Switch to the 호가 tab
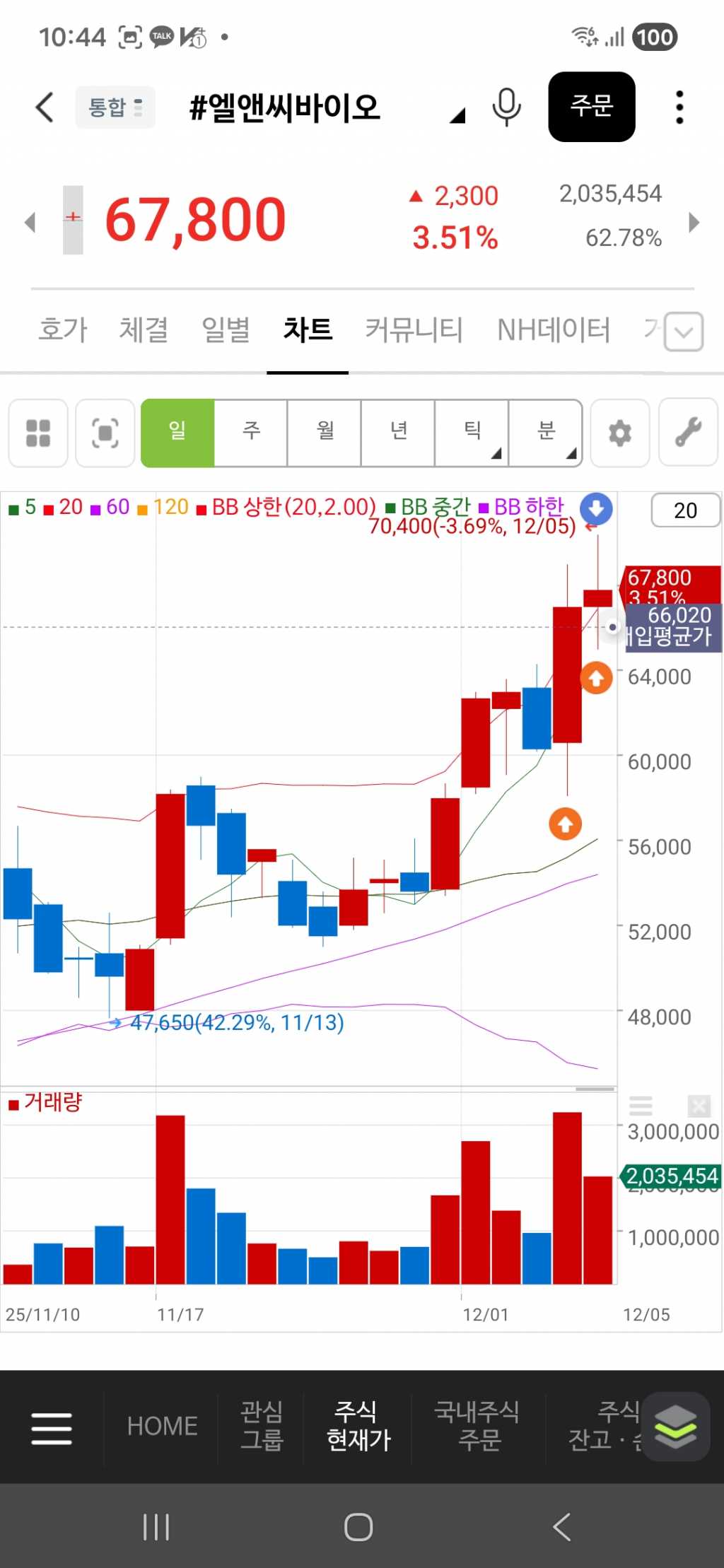The height and width of the screenshot is (1568, 724). point(62,329)
